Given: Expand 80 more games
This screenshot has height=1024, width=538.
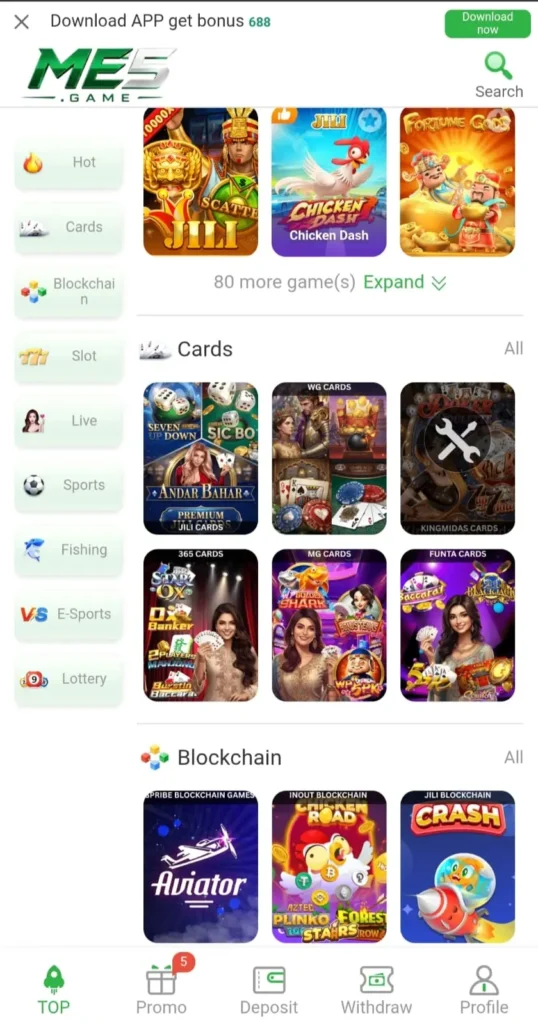Looking at the screenshot, I should (405, 282).
